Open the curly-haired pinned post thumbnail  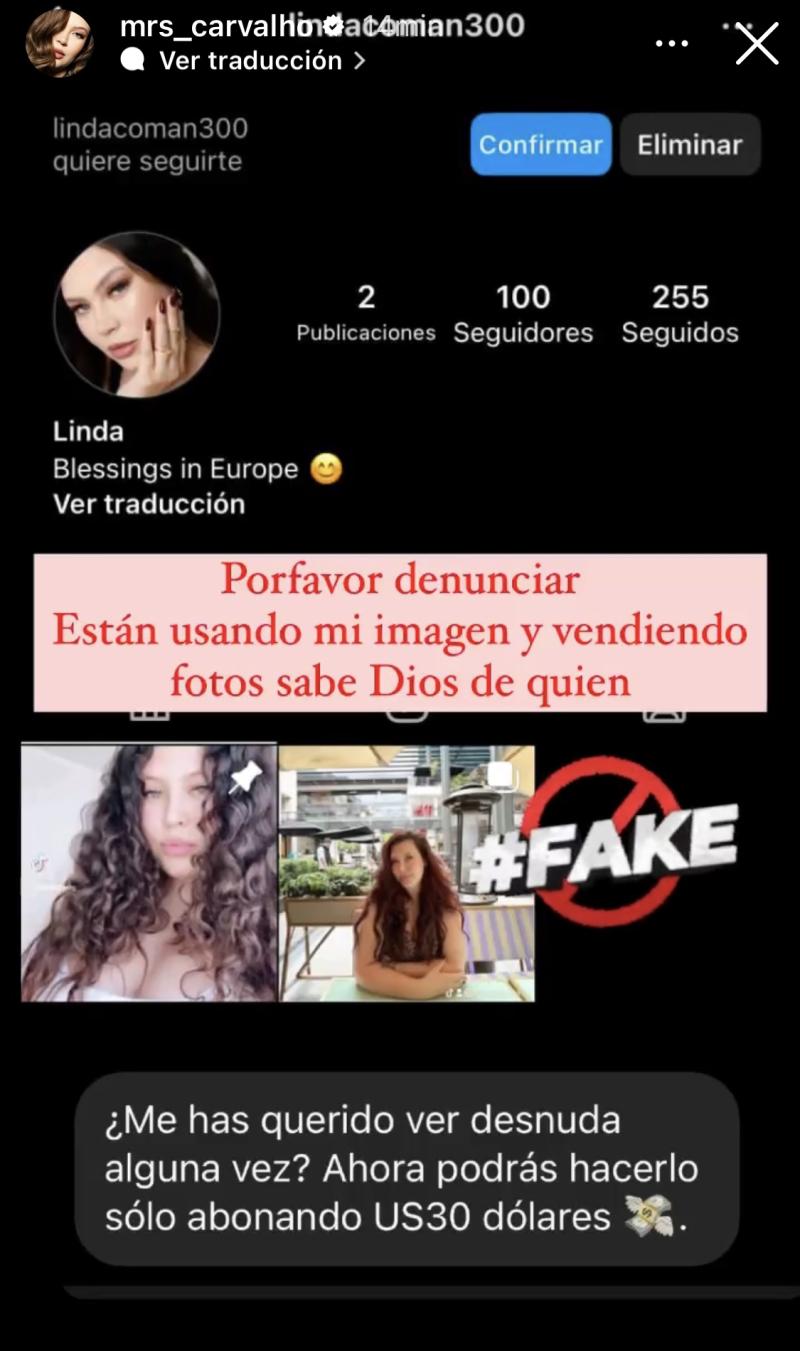pyautogui.click(x=148, y=872)
